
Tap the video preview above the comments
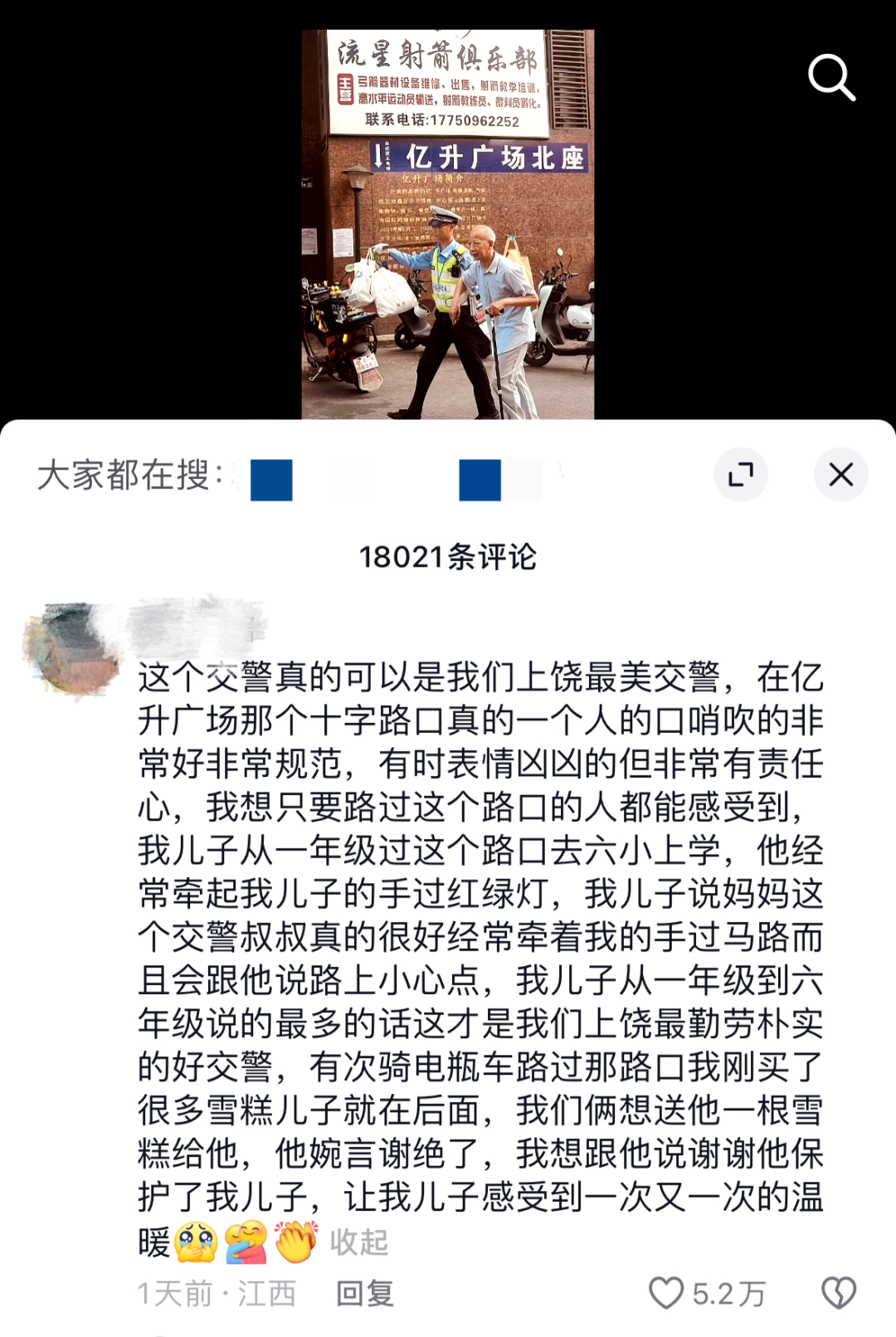[448, 224]
